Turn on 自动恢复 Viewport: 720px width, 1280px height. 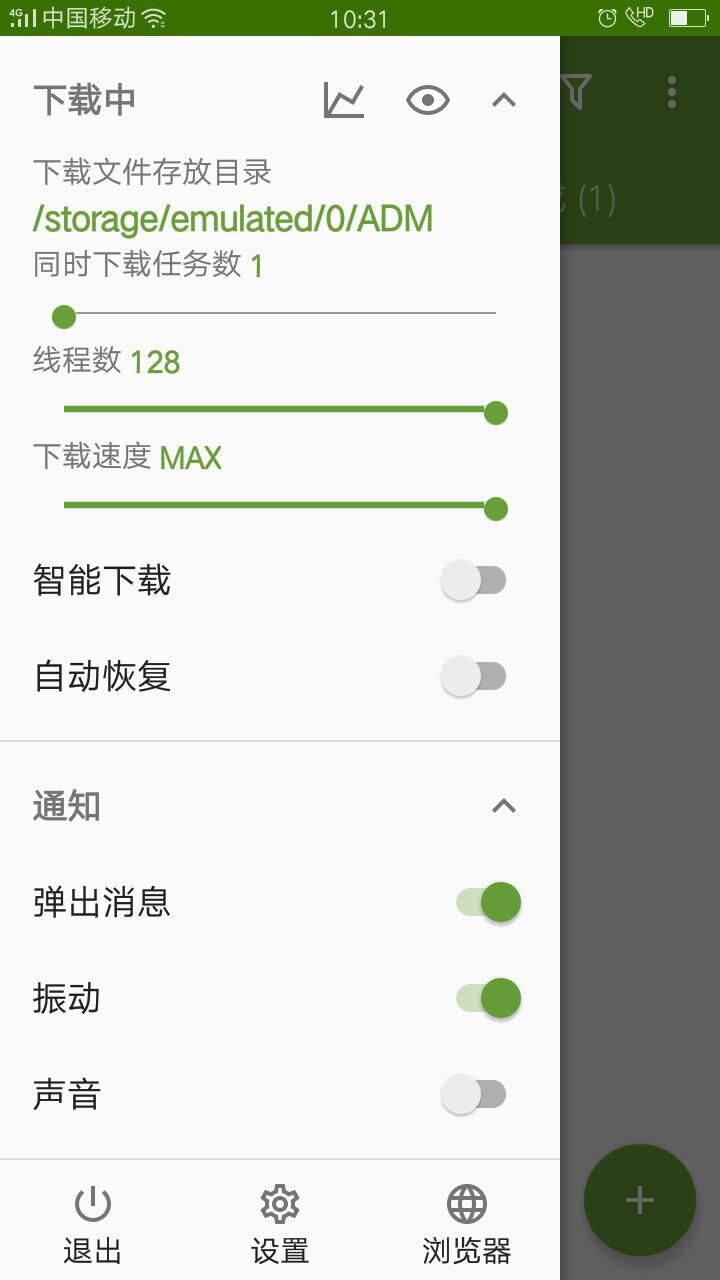pyautogui.click(x=475, y=677)
